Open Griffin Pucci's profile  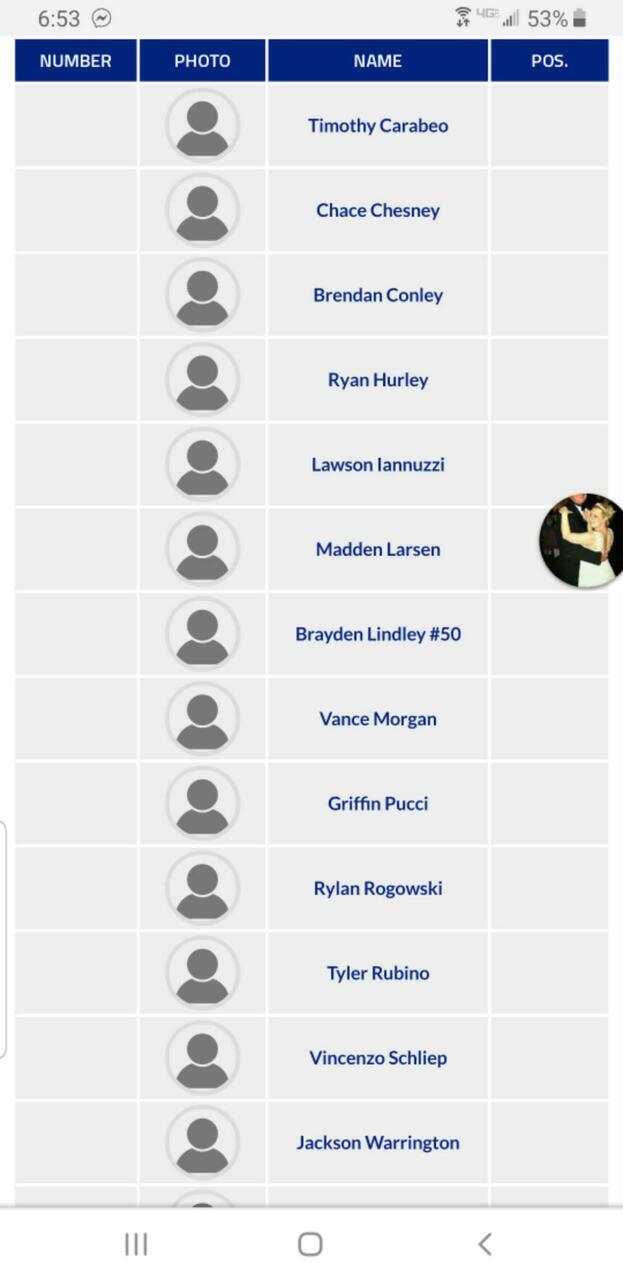click(378, 804)
